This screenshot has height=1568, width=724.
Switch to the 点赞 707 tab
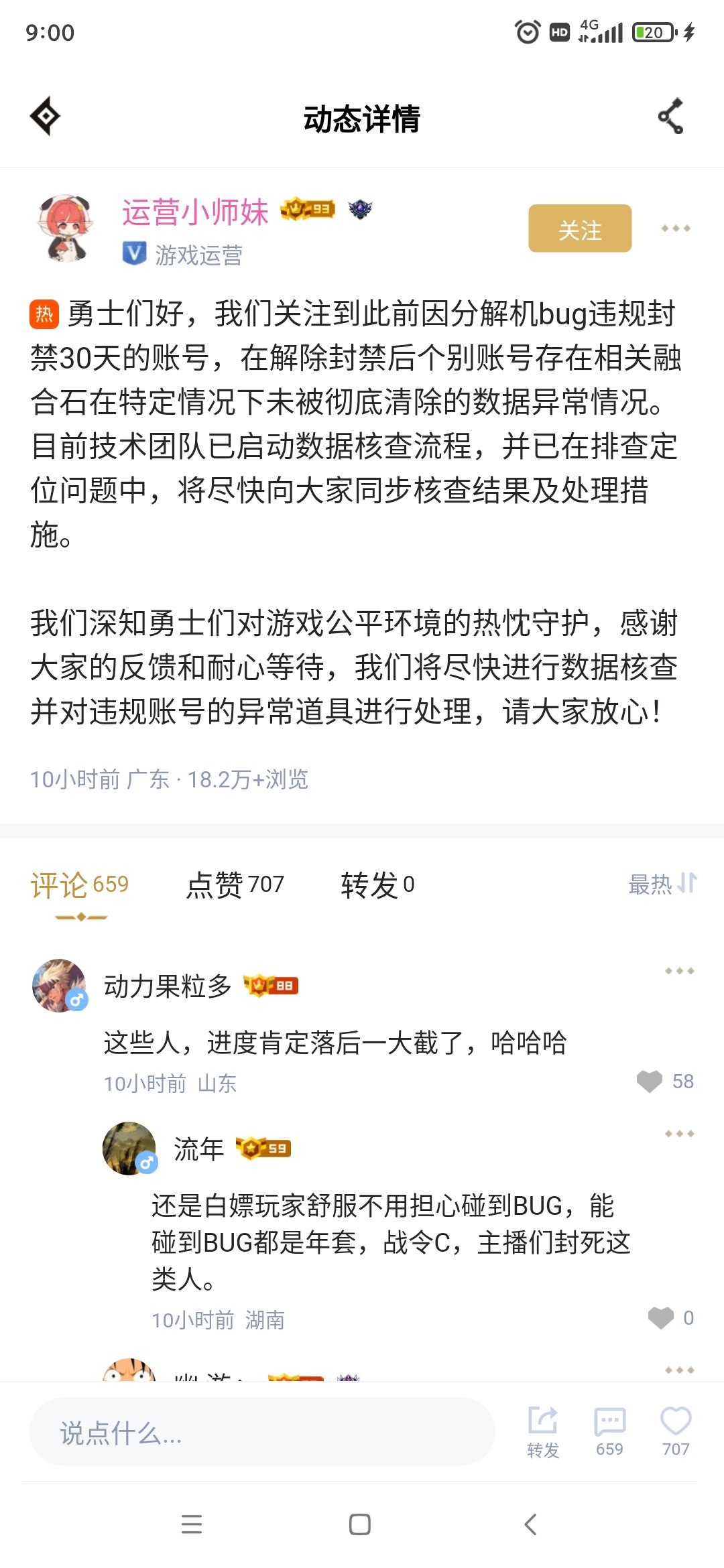(x=235, y=886)
